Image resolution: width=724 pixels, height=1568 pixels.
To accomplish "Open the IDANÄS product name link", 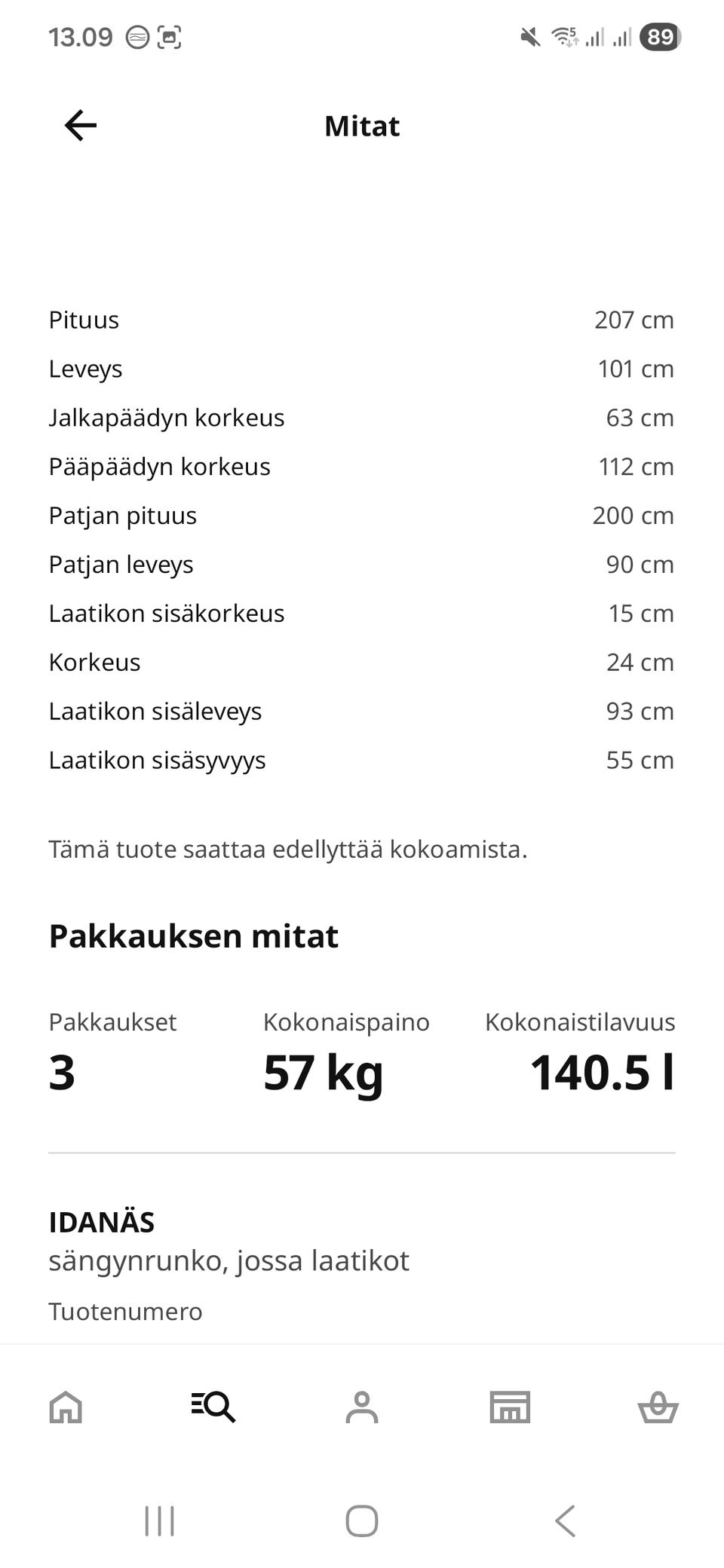I will click(101, 1221).
